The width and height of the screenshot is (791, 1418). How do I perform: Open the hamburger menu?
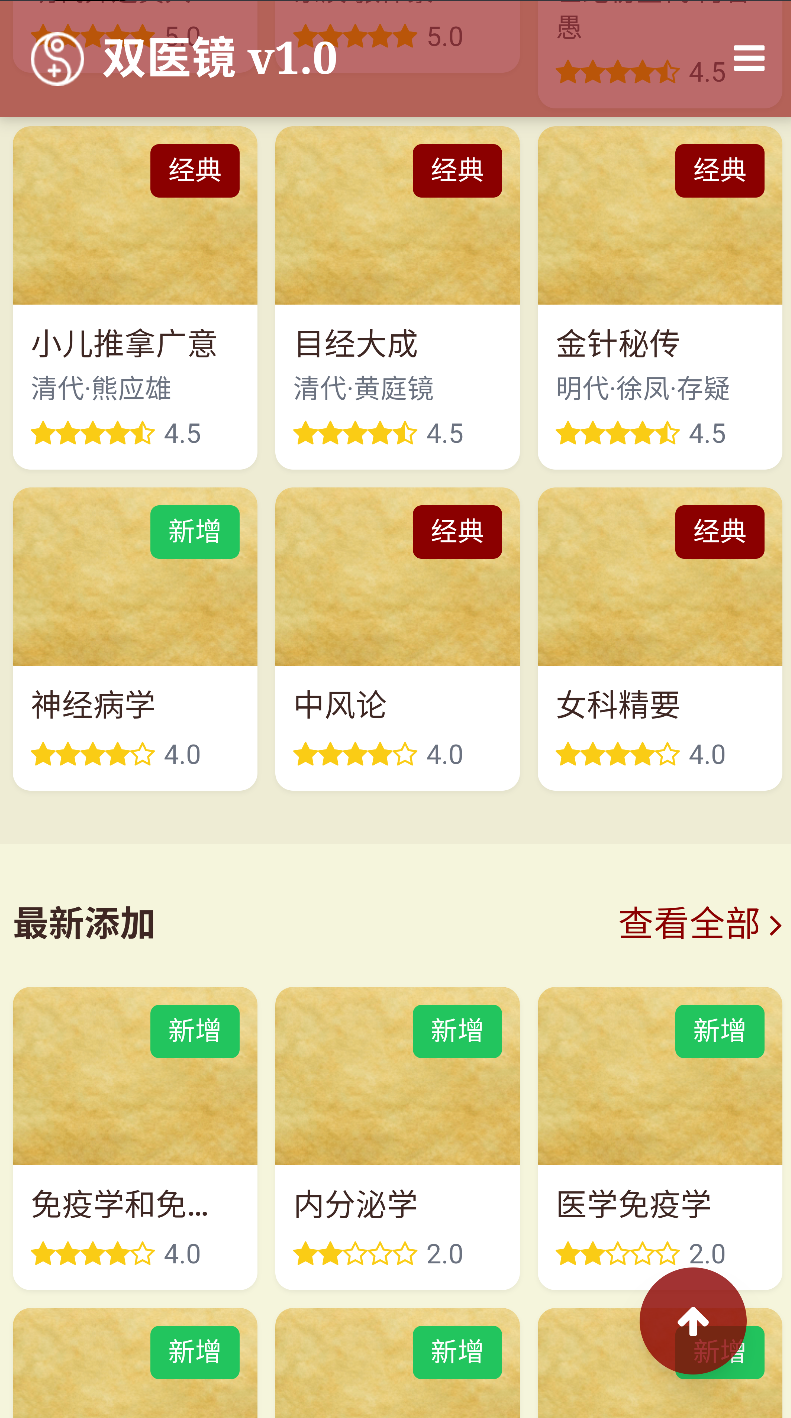pyautogui.click(x=748, y=58)
